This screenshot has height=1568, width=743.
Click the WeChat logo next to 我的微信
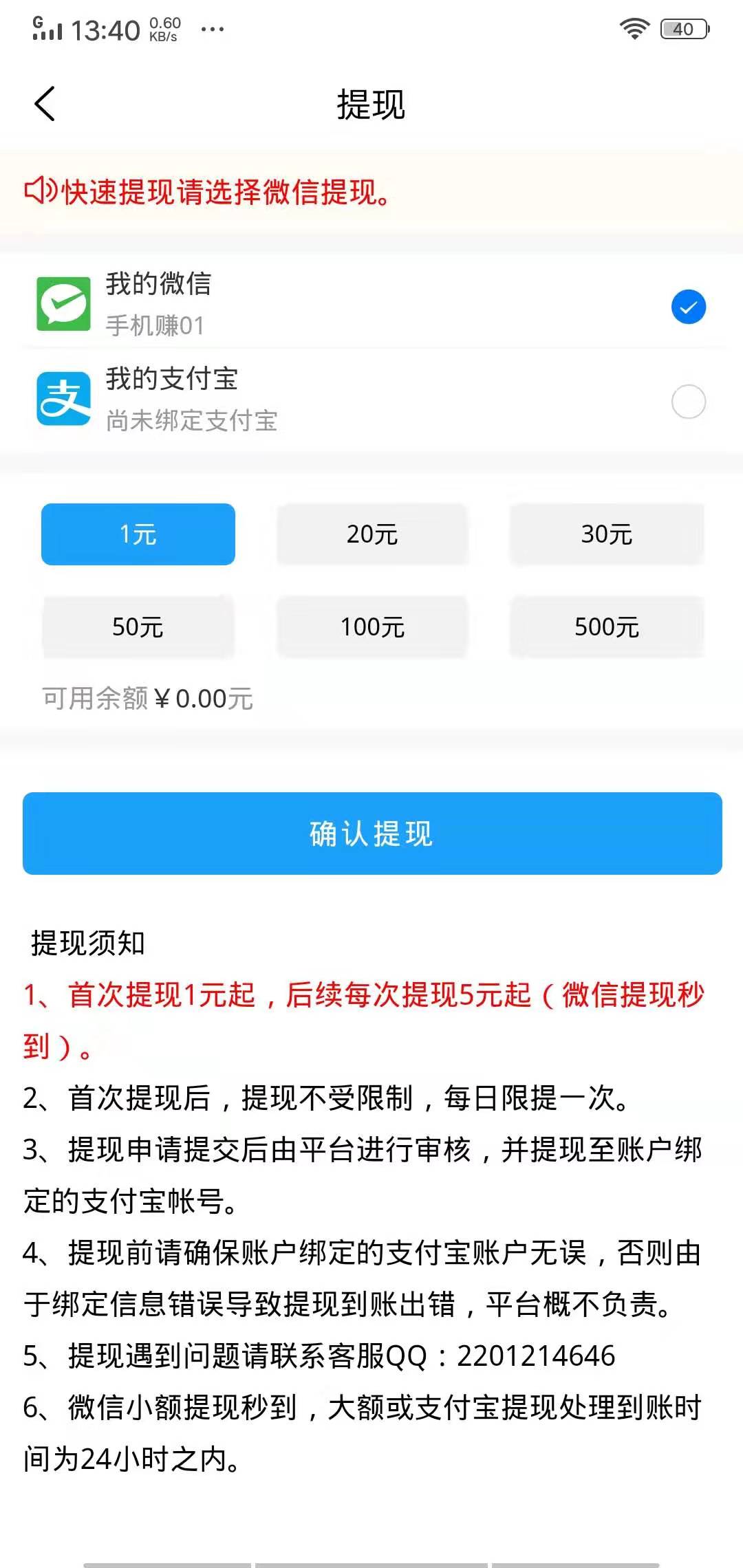point(63,305)
